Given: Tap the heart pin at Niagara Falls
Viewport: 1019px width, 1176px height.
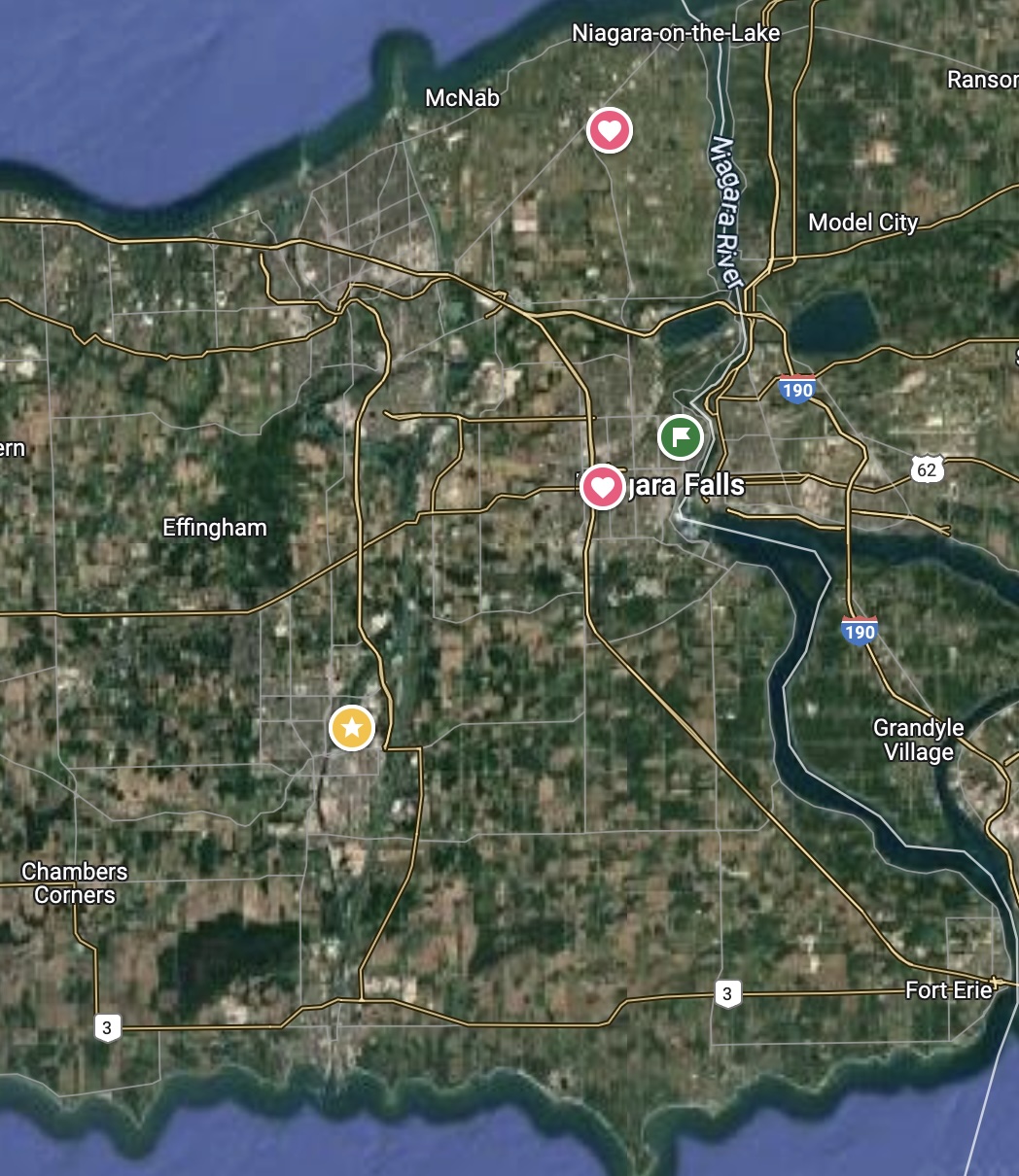Looking at the screenshot, I should 602,486.
